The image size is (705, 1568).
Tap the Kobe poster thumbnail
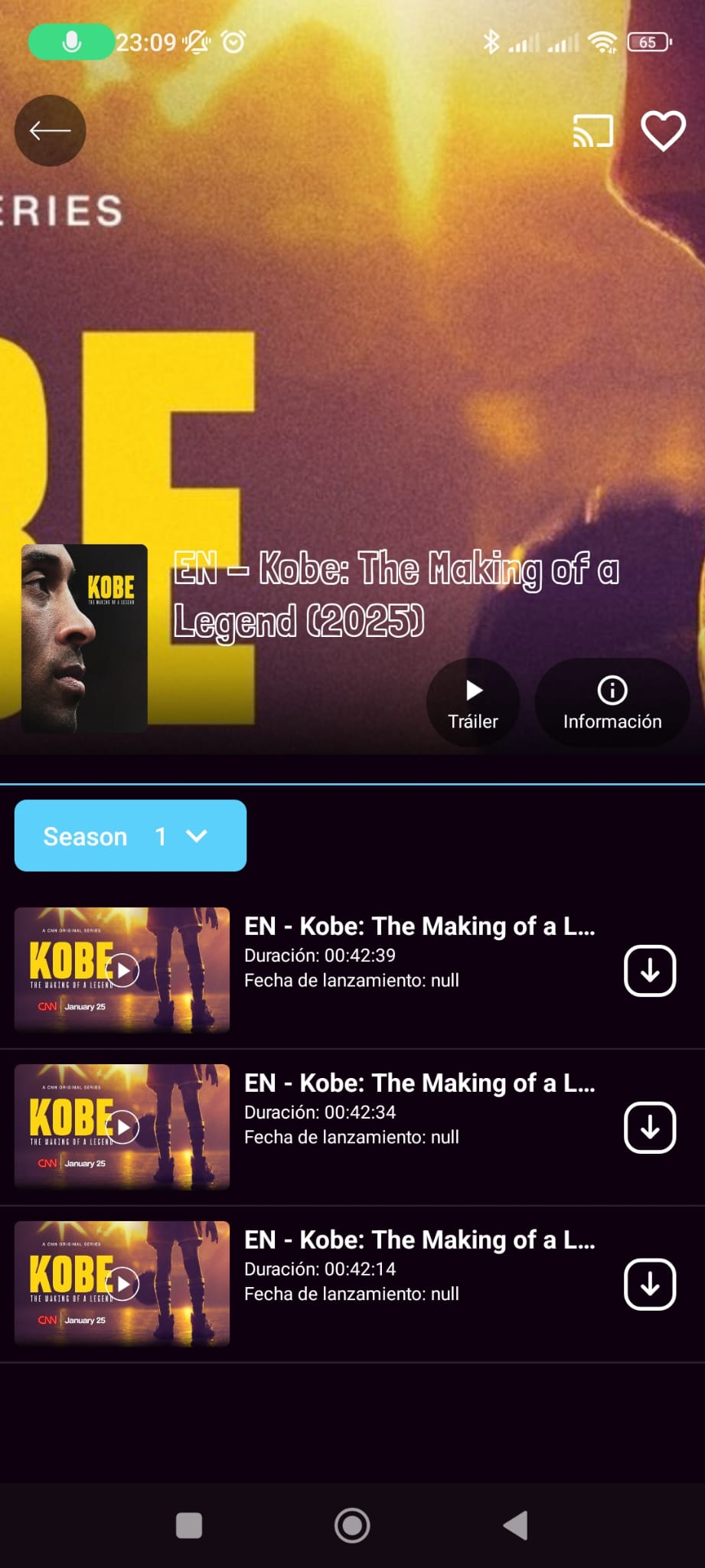tap(84, 638)
